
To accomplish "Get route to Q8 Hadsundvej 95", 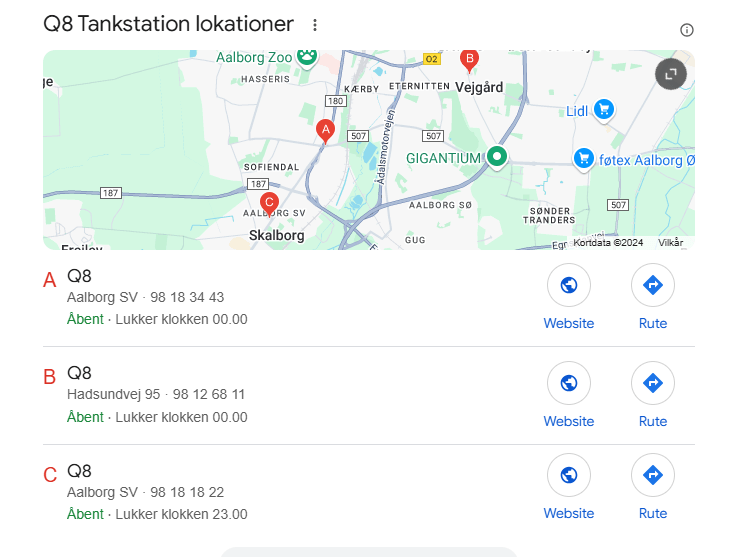I will (x=653, y=395).
